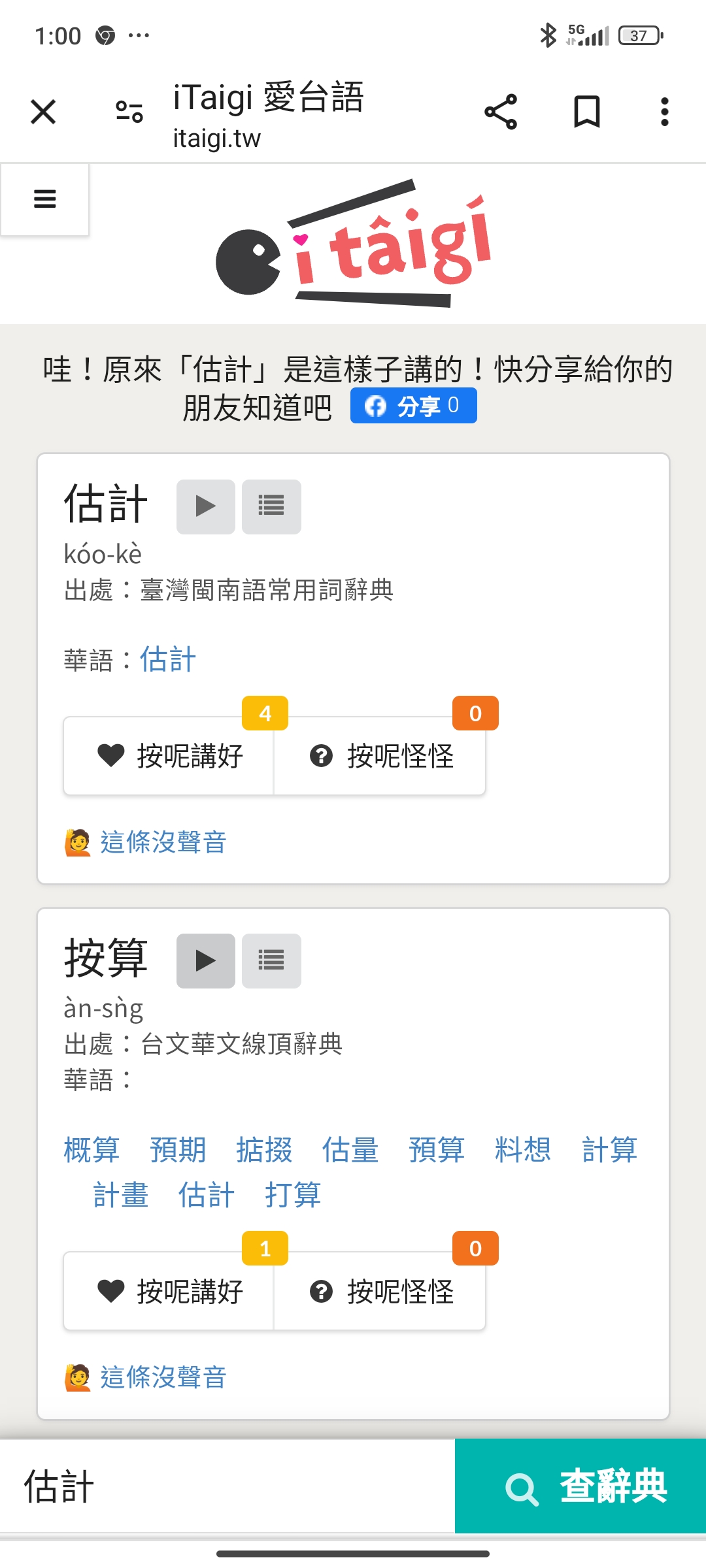Bookmark the iTaigi page
Image resolution: width=706 pixels, height=1568 pixels.
(586, 112)
